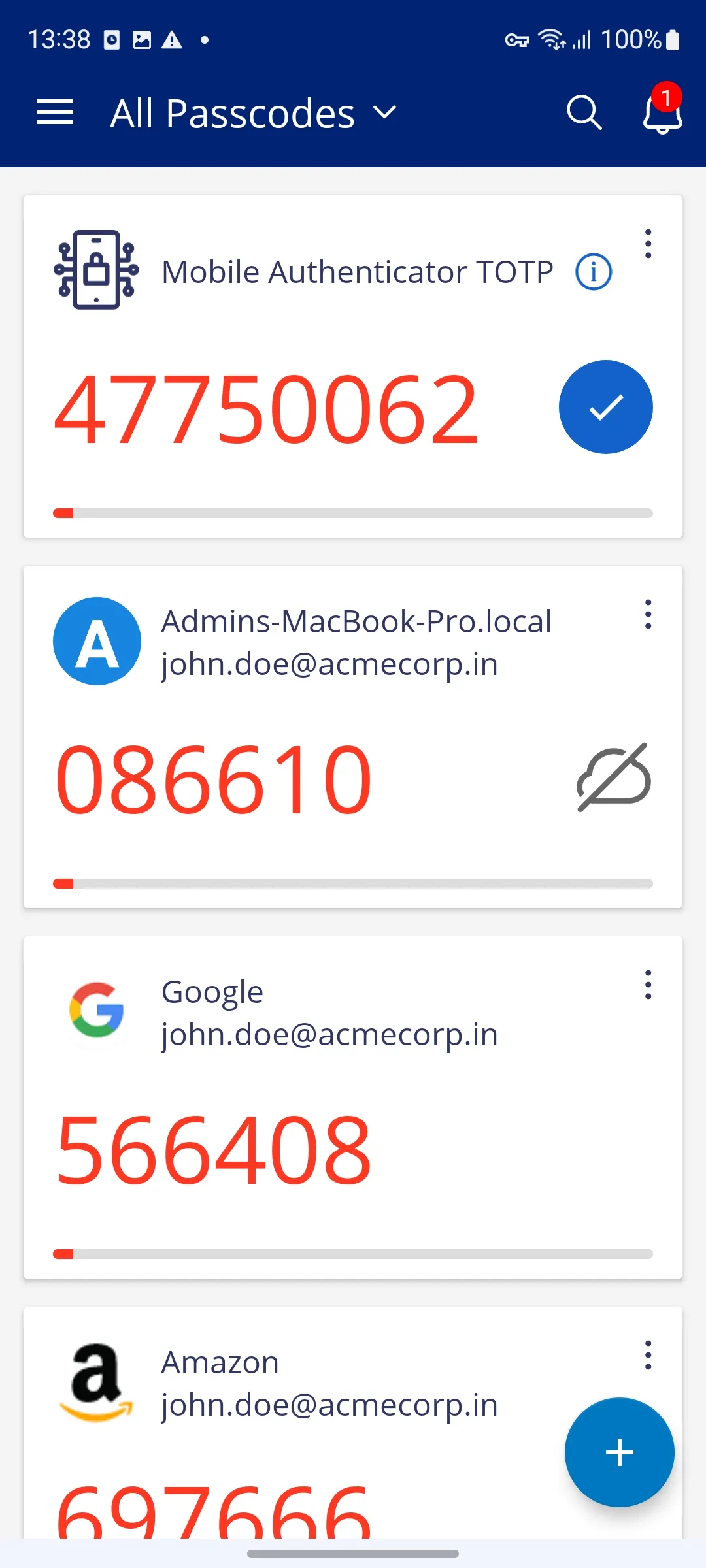706x1568 pixels.
Task: Click the blue avatar for Admins-MacBook-Pro.local
Action: 96,642
